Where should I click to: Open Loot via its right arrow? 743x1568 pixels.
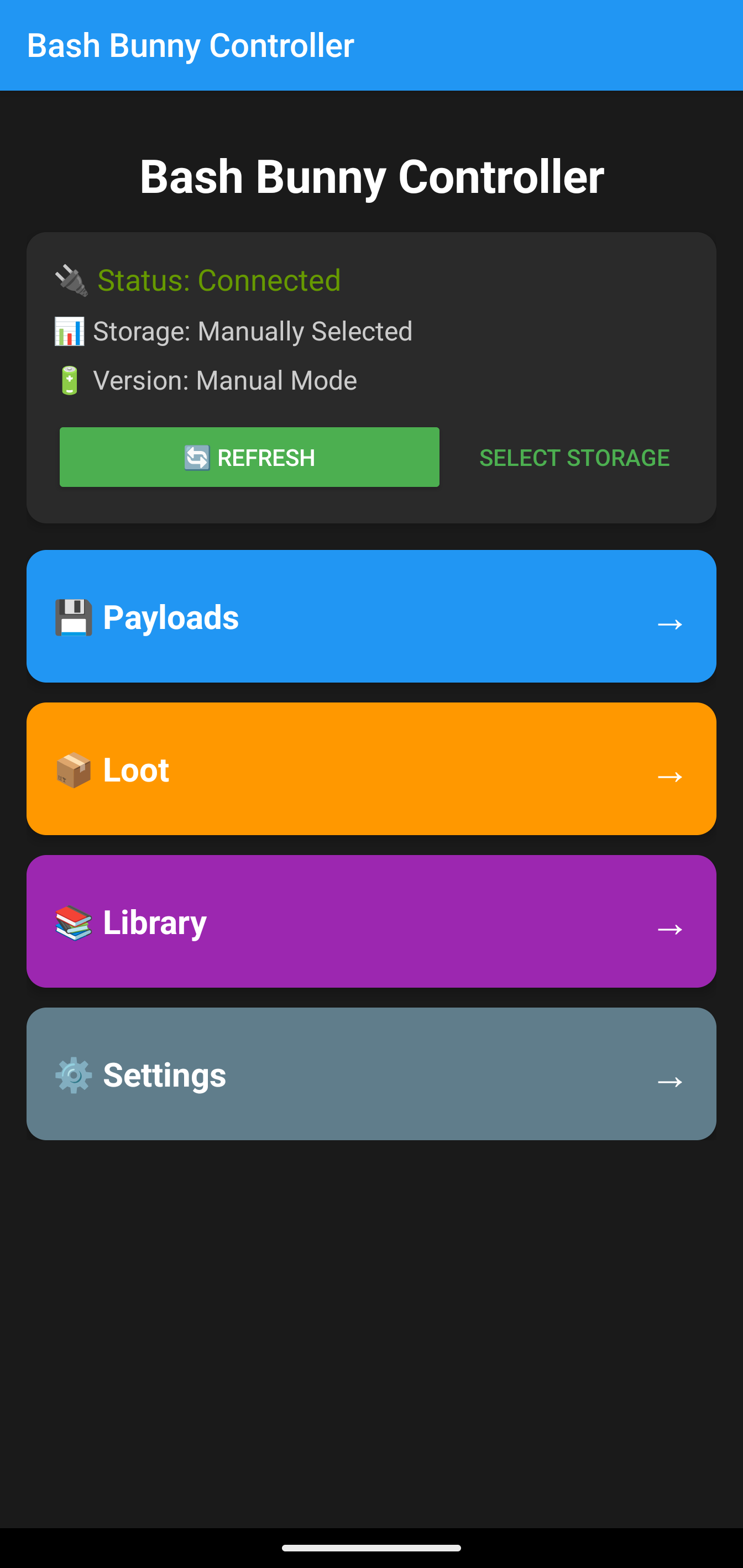click(x=670, y=777)
